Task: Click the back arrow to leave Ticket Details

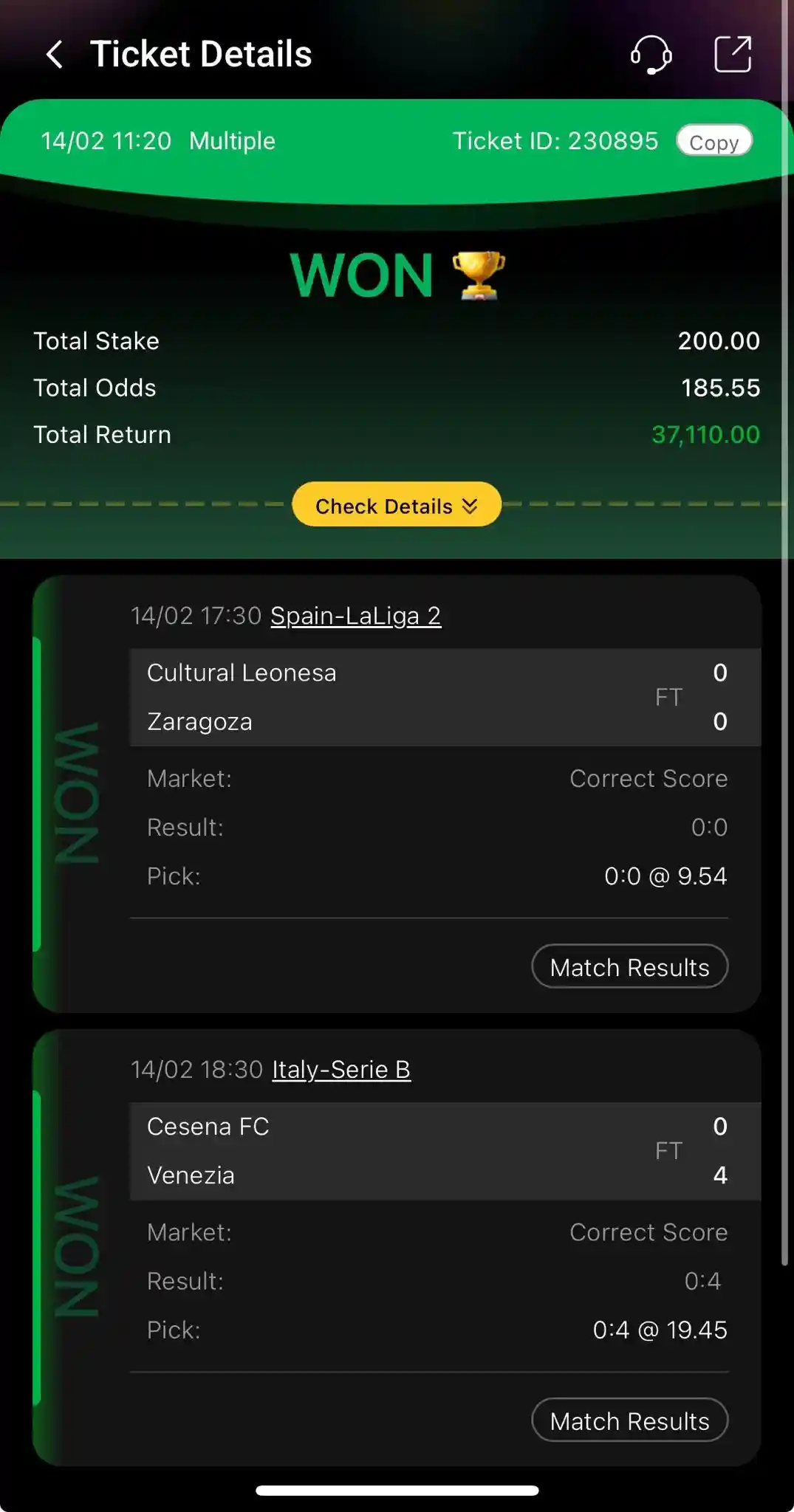Action: click(54, 54)
